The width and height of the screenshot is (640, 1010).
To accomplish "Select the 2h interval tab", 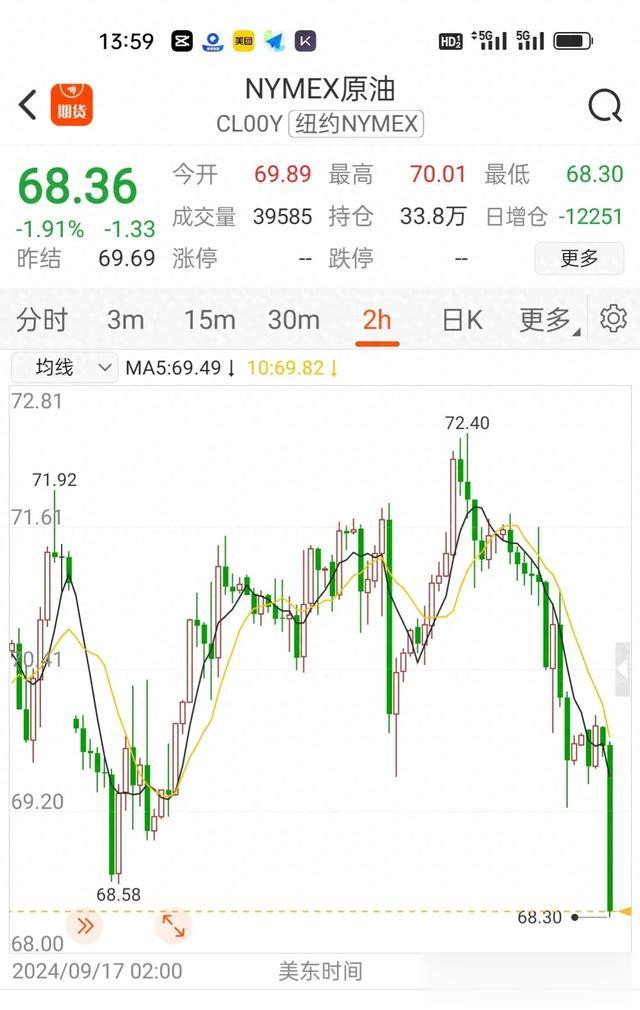I will (x=377, y=320).
